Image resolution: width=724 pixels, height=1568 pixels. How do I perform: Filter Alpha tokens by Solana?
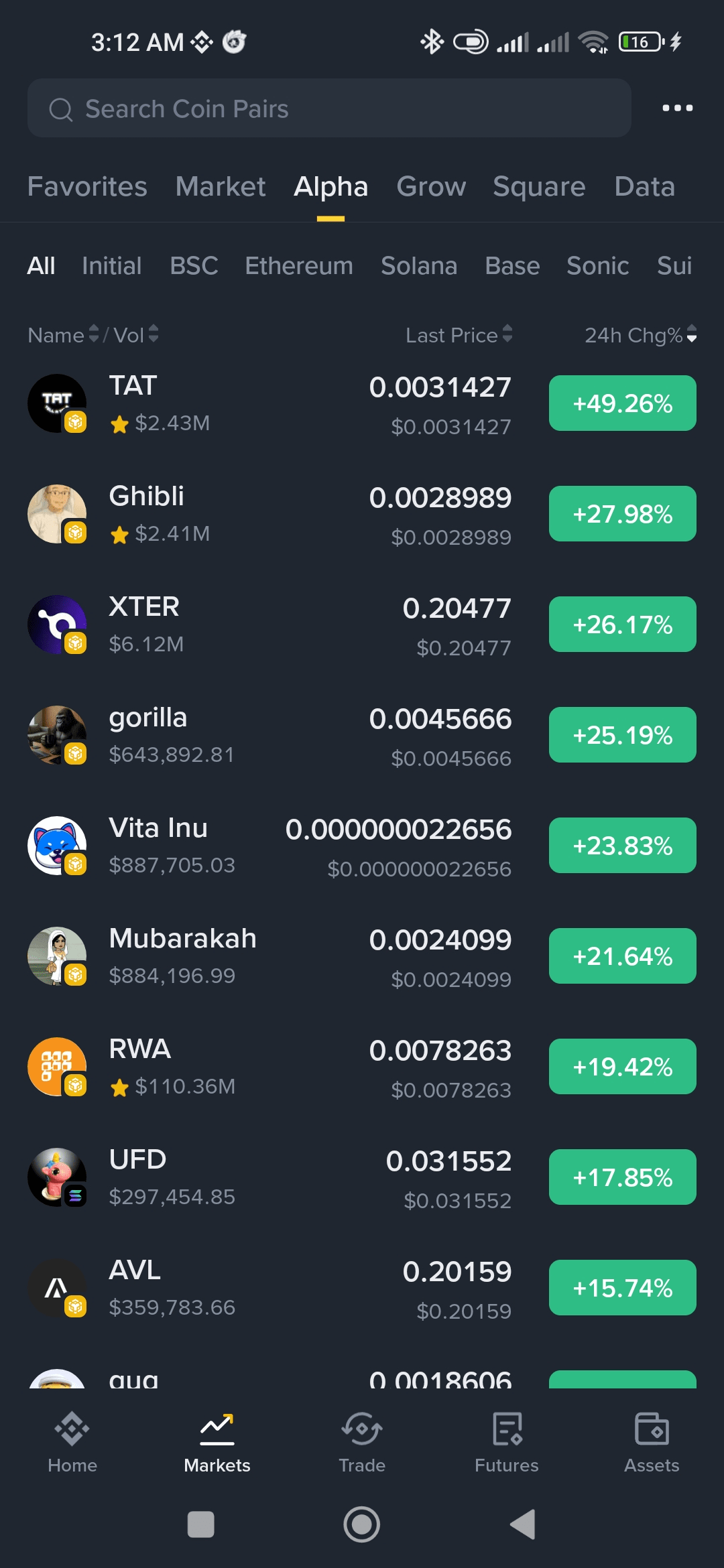coord(419,266)
